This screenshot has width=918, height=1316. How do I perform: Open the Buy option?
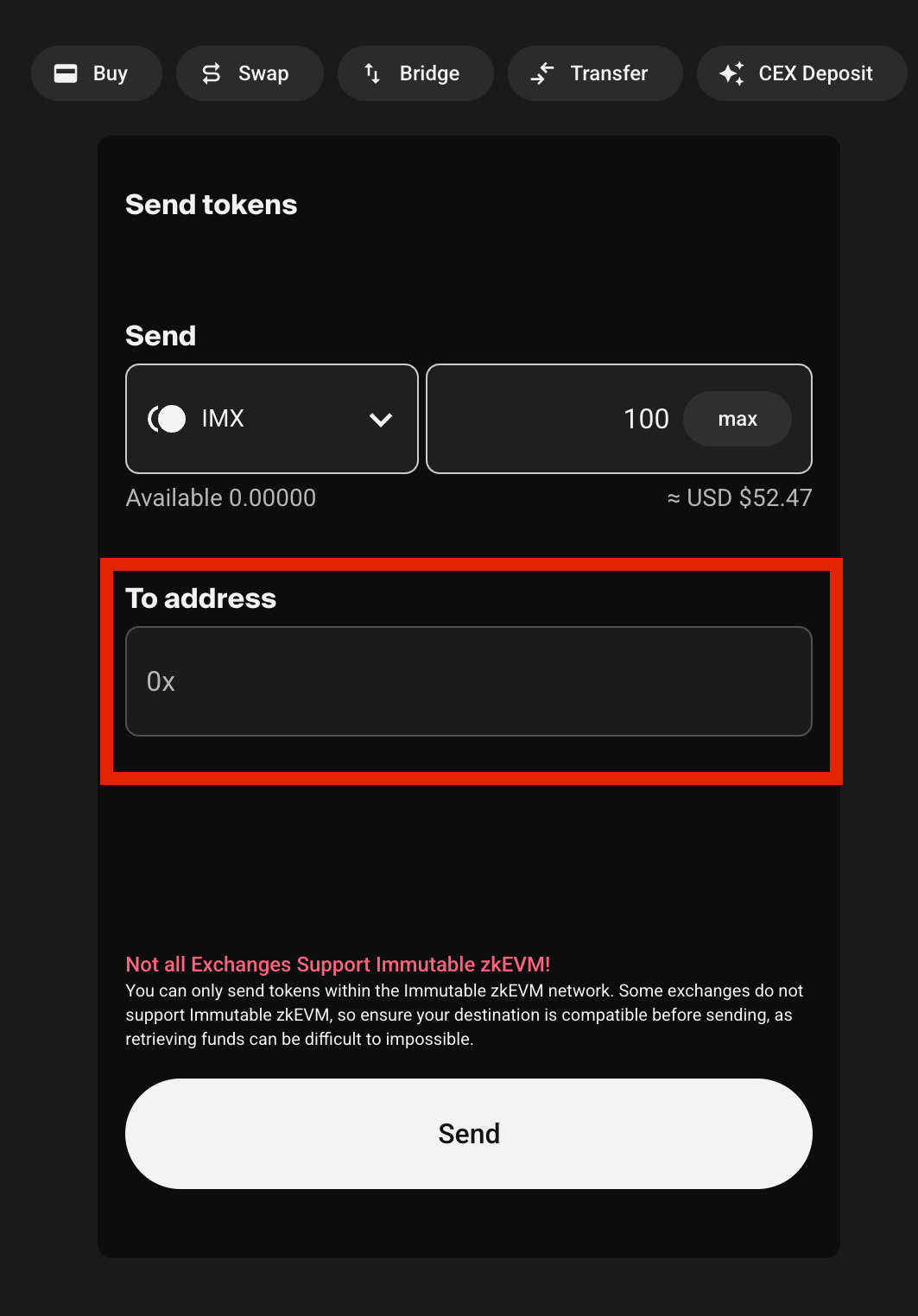click(96, 73)
